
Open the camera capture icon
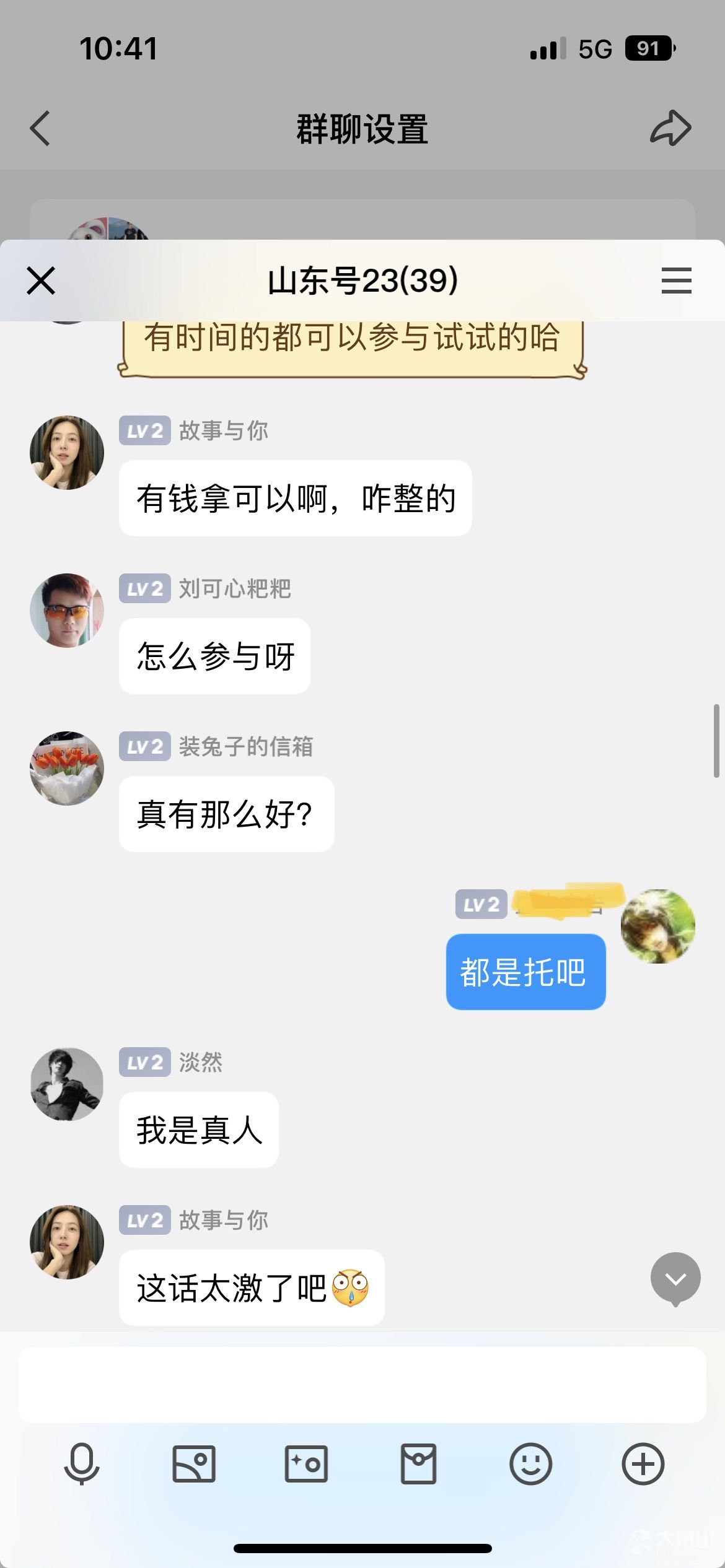(x=306, y=1464)
